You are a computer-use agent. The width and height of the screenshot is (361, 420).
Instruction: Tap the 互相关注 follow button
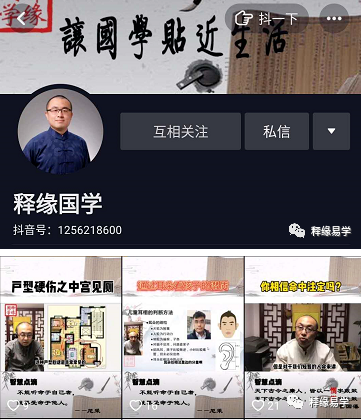180,131
